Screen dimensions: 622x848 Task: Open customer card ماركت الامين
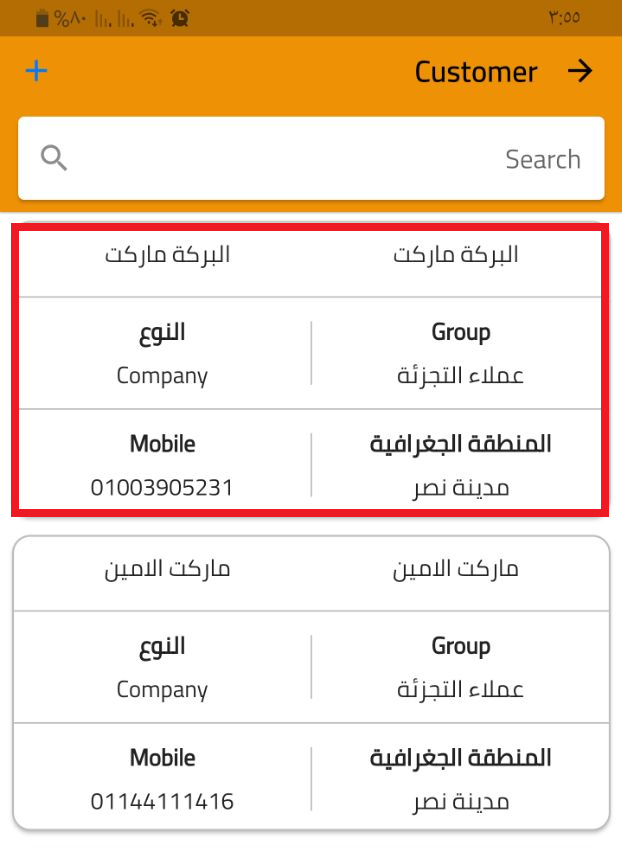tap(310, 682)
